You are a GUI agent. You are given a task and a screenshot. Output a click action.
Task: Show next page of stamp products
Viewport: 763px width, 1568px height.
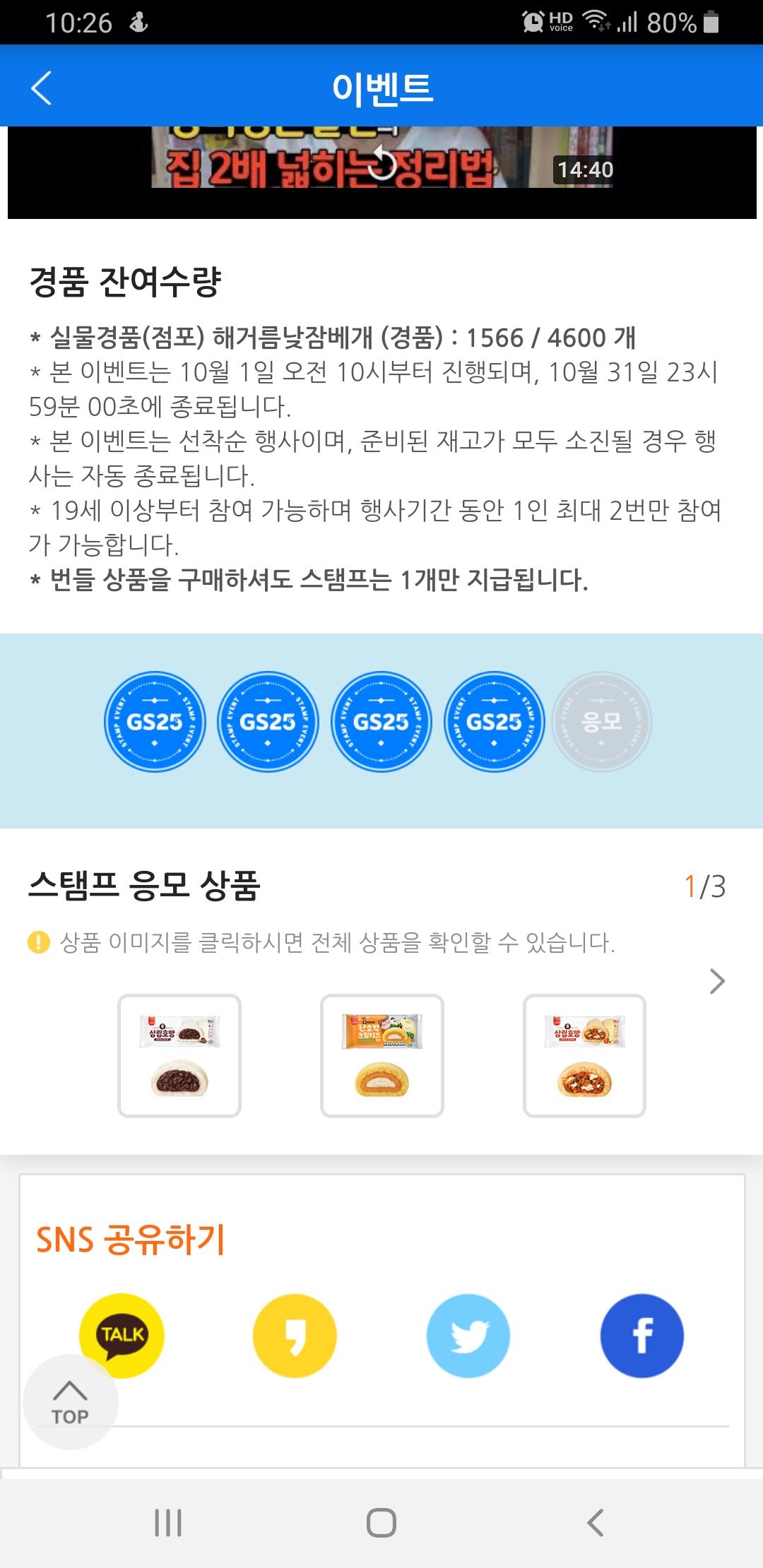tap(716, 981)
